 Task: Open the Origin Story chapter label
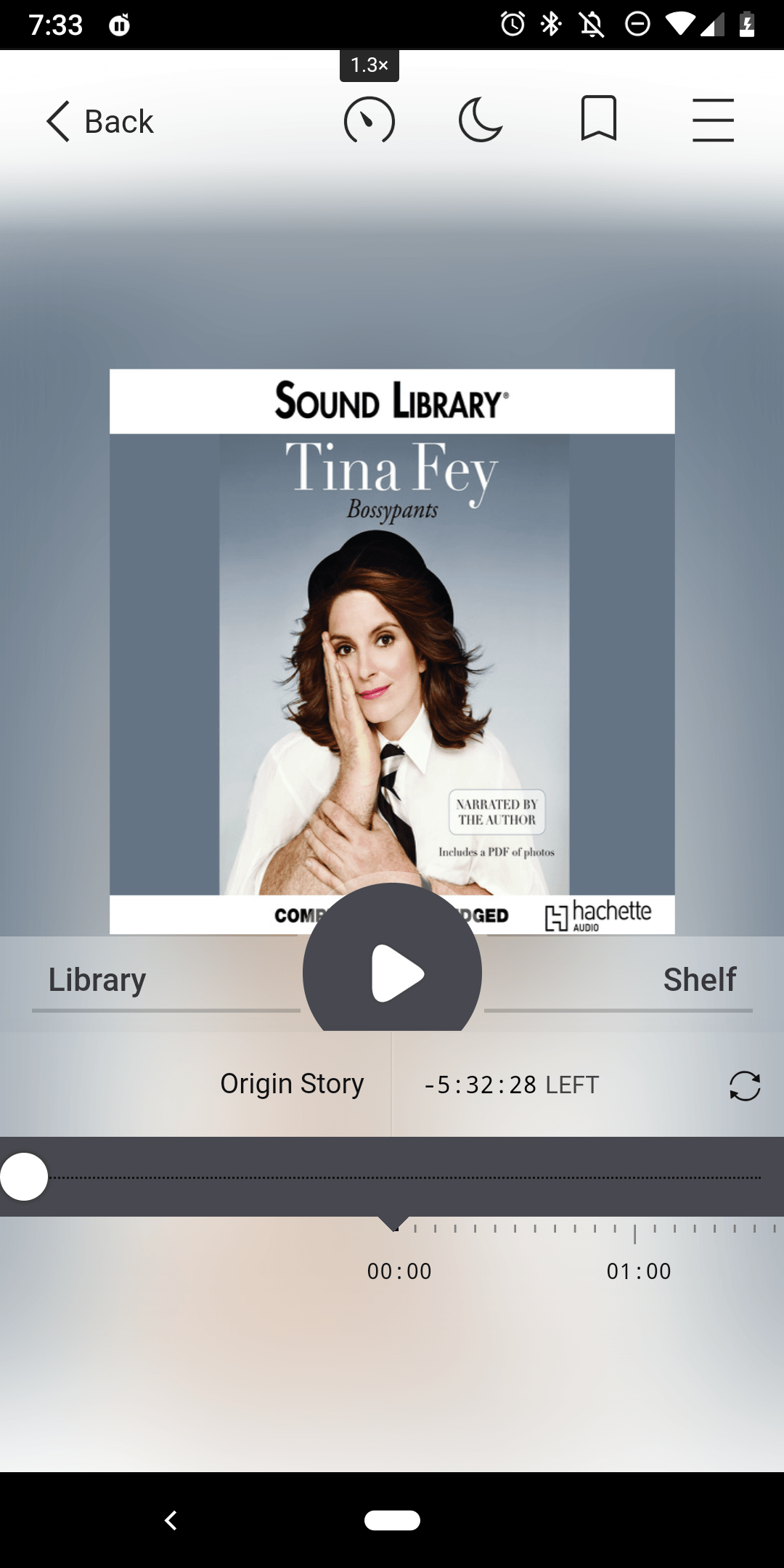tap(292, 1084)
